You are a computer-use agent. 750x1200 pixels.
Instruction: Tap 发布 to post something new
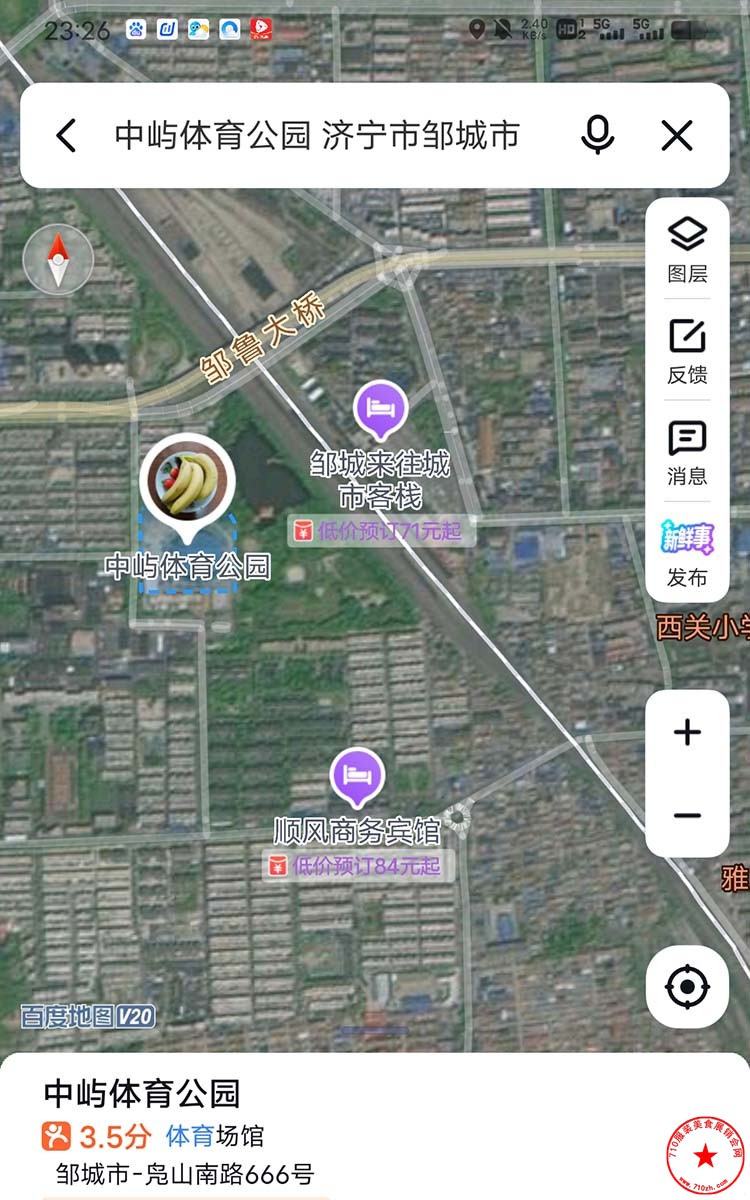click(687, 555)
